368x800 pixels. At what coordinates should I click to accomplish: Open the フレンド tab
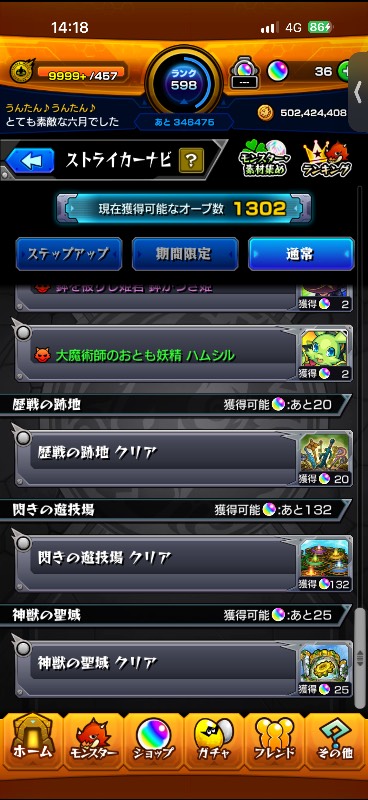tap(275, 743)
